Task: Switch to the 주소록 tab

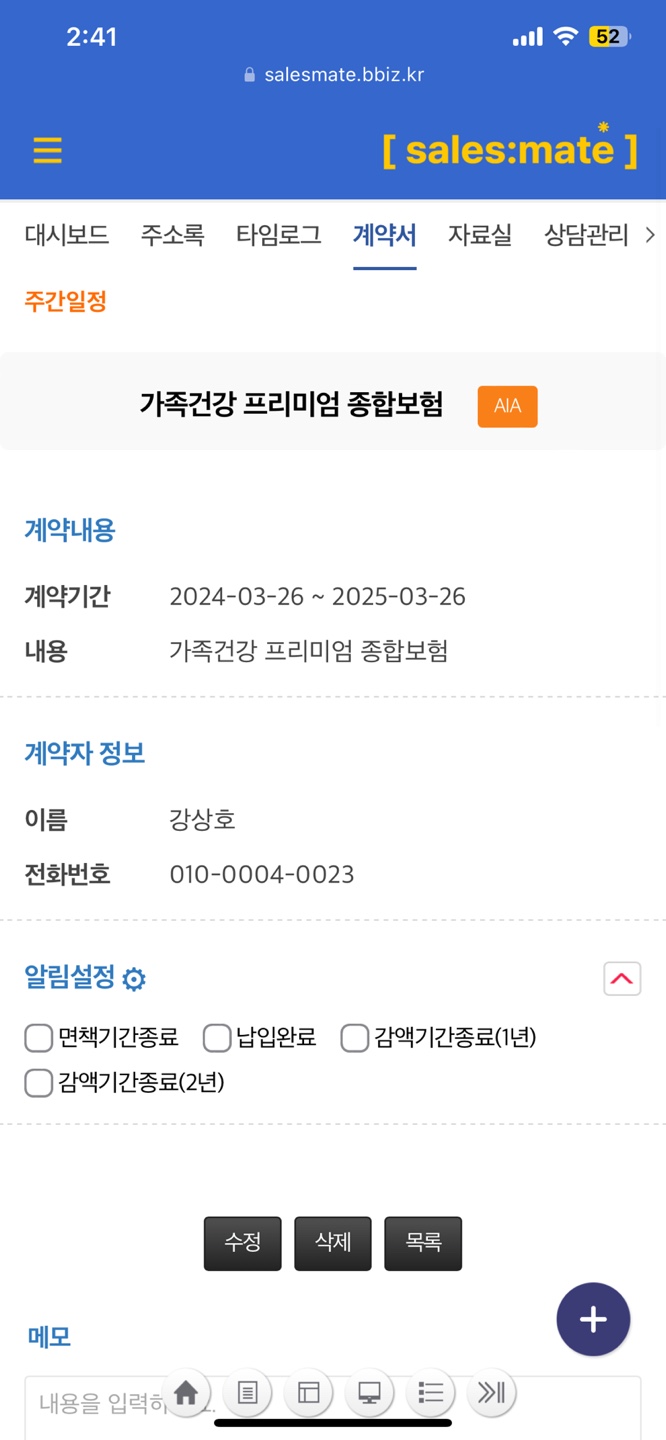Action: pos(172,236)
